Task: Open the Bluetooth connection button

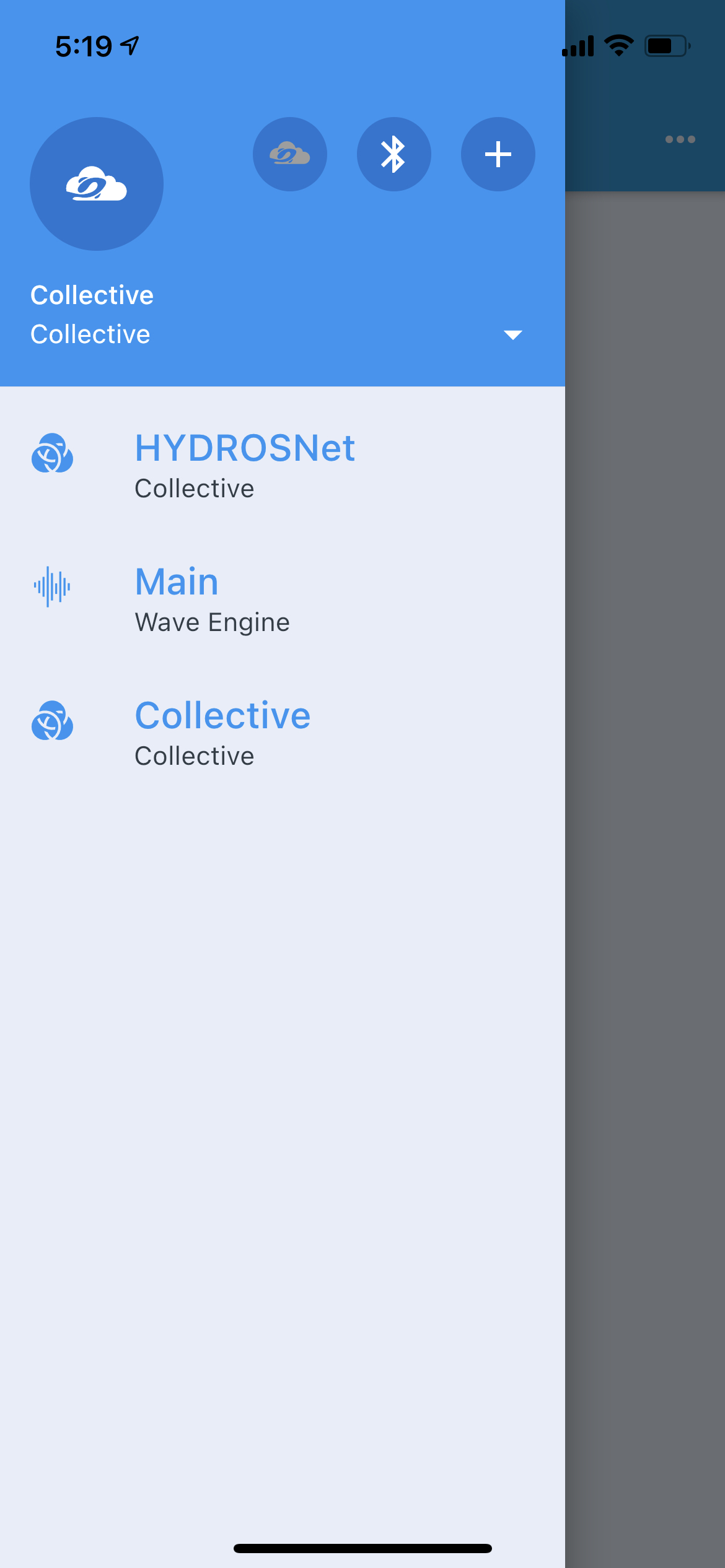Action: pos(394,154)
